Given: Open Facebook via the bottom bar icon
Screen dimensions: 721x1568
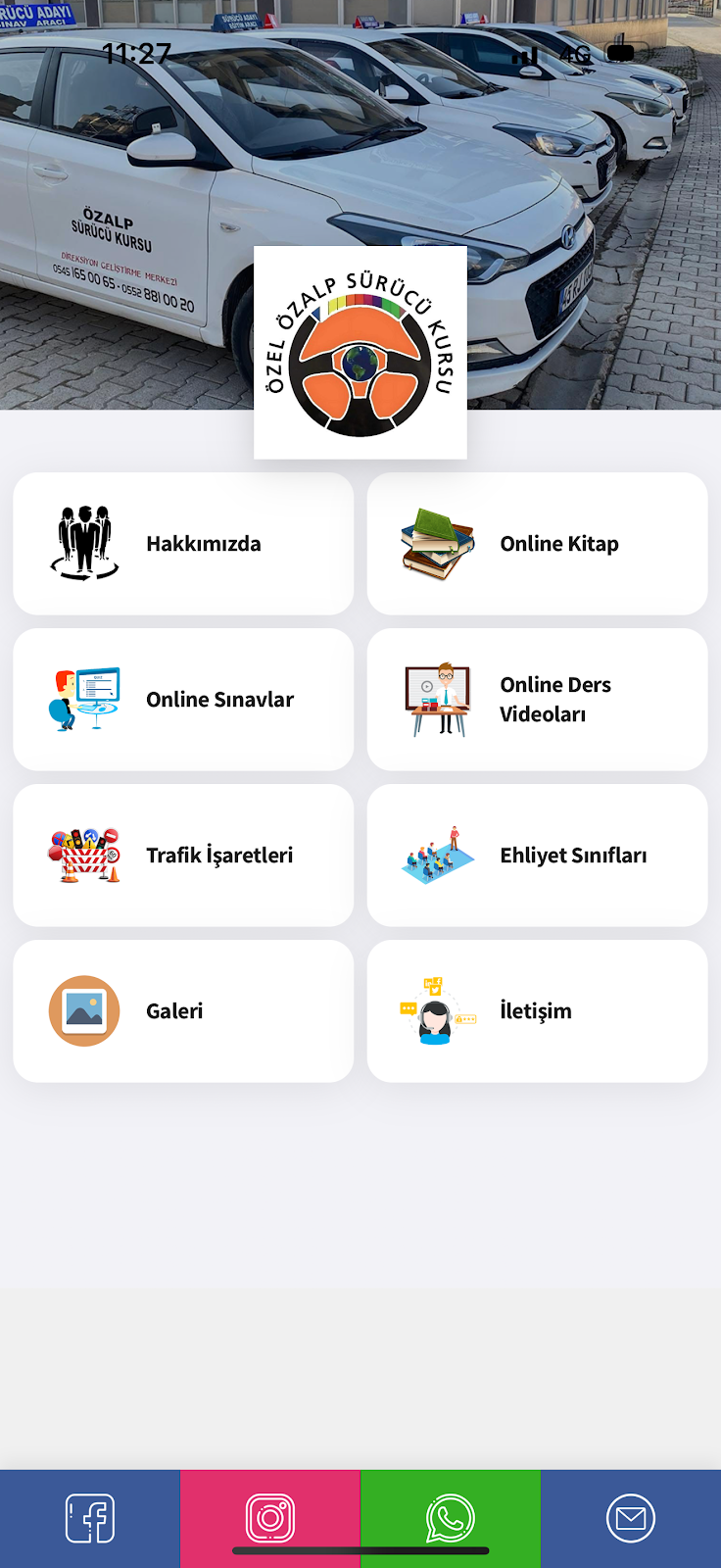Looking at the screenshot, I should coord(89,1518).
